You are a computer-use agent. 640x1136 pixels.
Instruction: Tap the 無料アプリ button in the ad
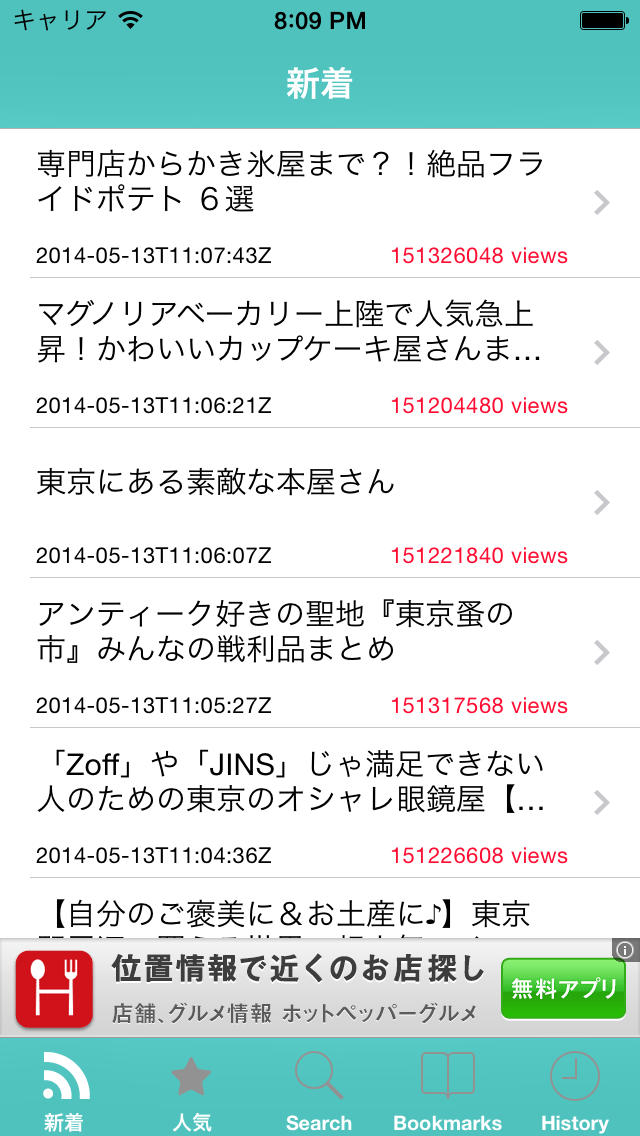pyautogui.click(x=564, y=989)
